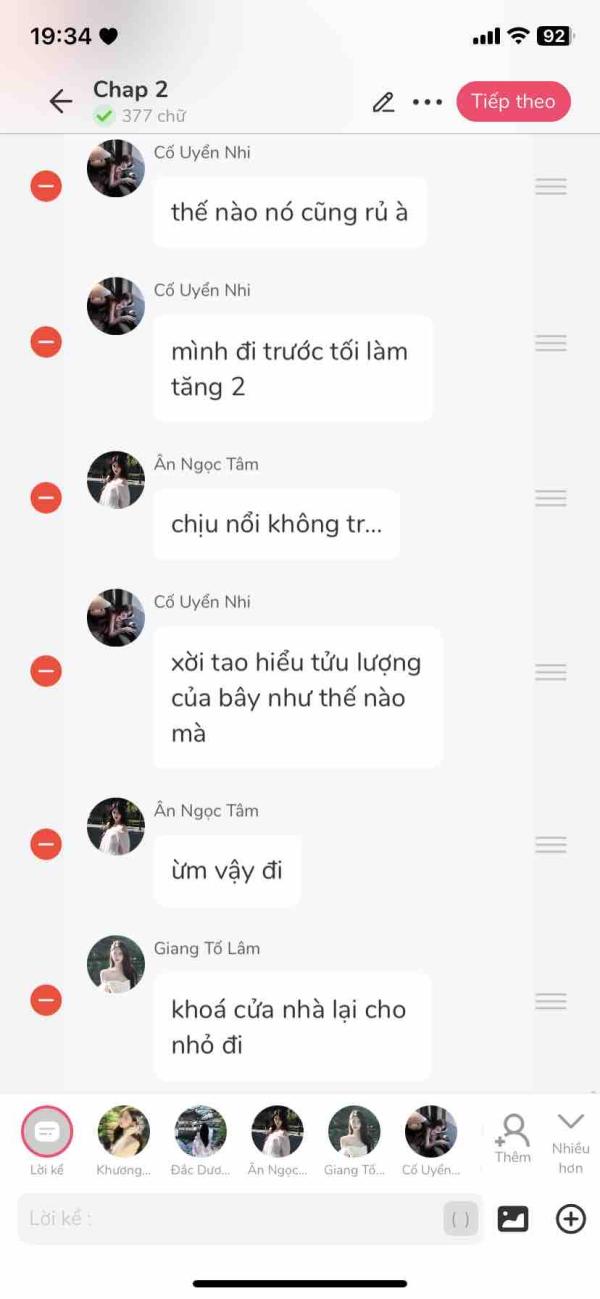Screen dimensions: 600x1299
Task: Insert an image using the picture icon
Action: coord(513,1218)
